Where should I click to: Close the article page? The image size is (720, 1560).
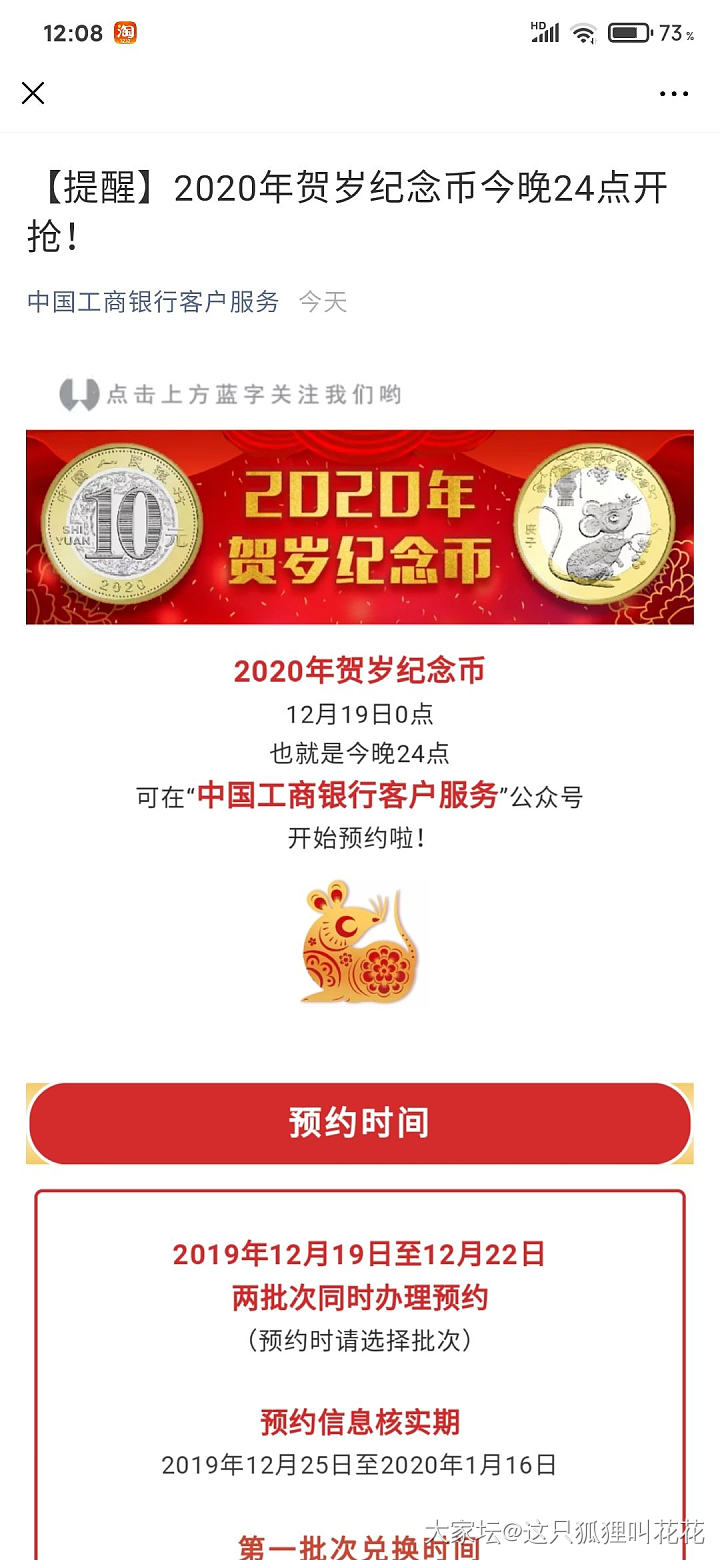[x=33, y=93]
